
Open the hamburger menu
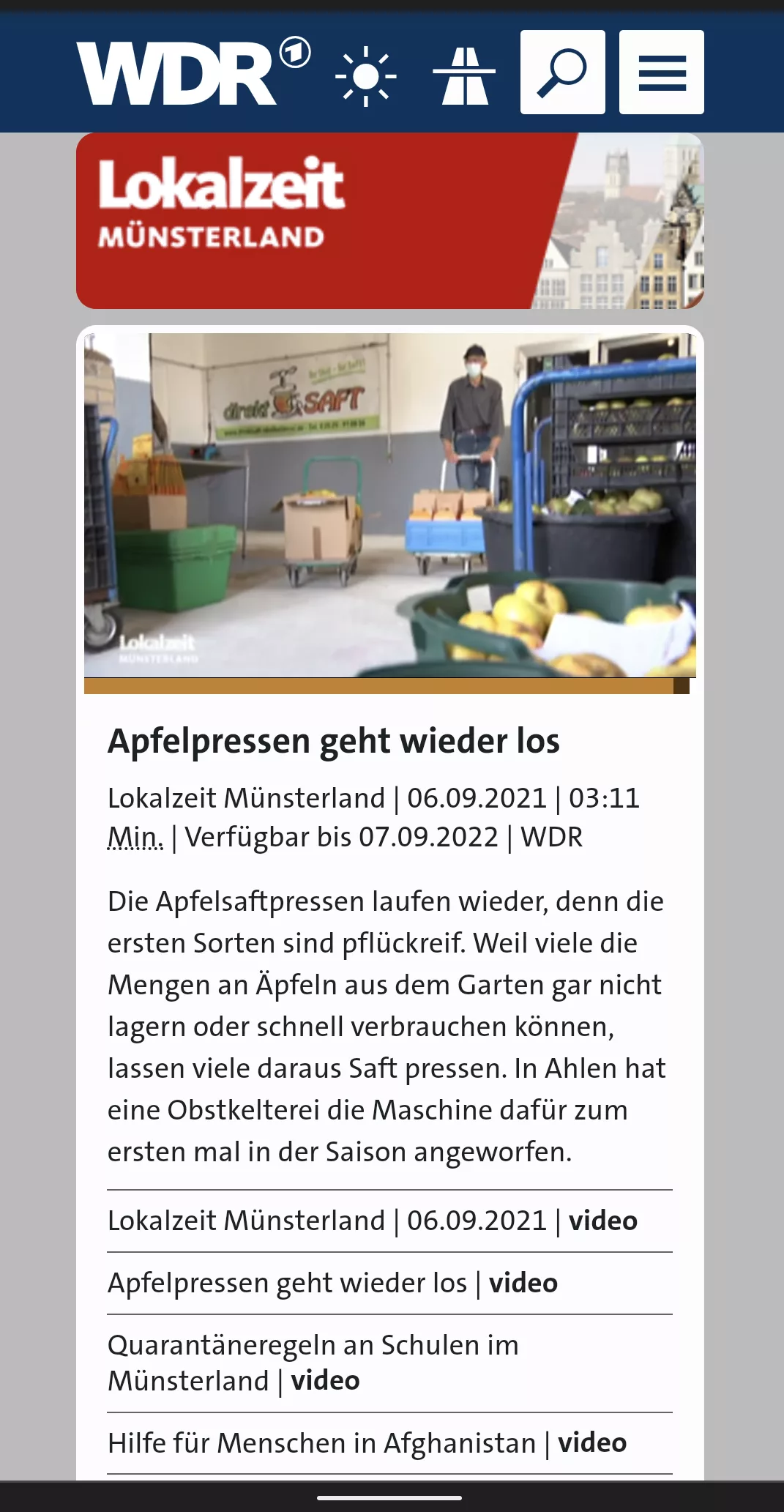point(662,72)
